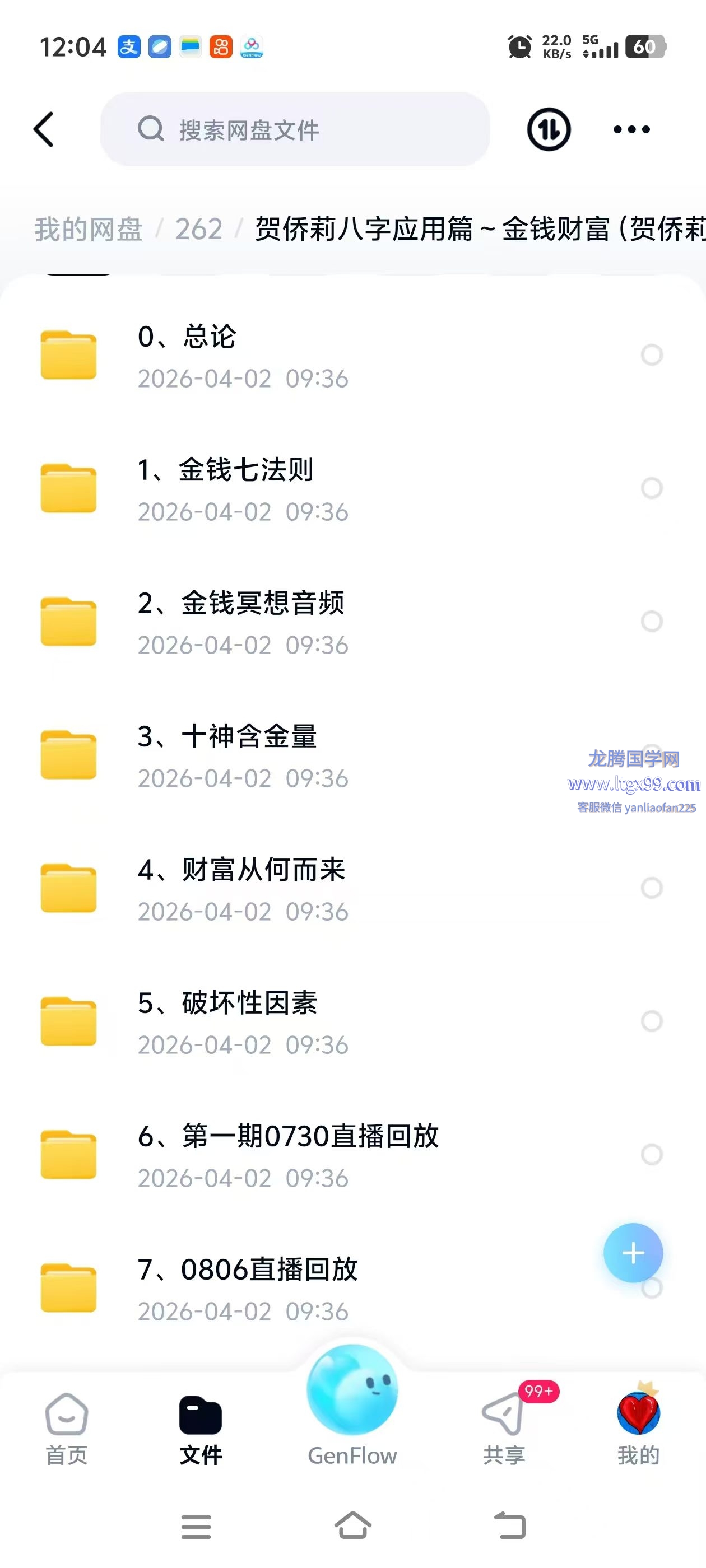Select the checkbox for 0、总论
706x1568 pixels.
pyautogui.click(x=652, y=355)
